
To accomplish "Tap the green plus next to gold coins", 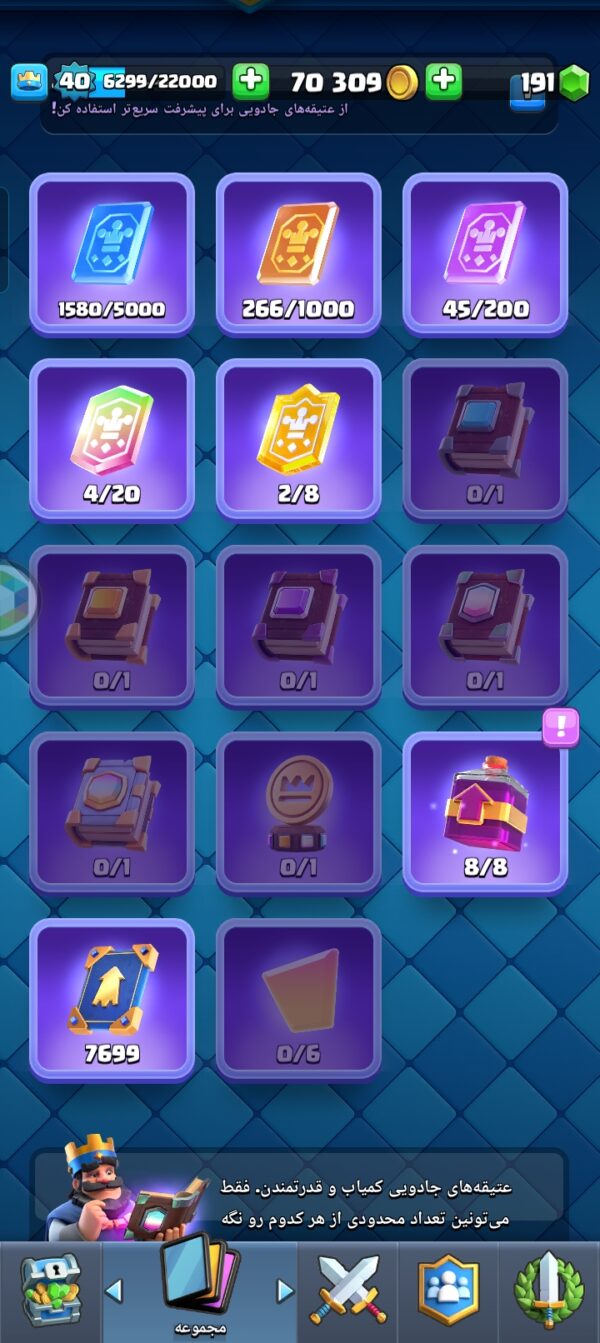I will 443,81.
